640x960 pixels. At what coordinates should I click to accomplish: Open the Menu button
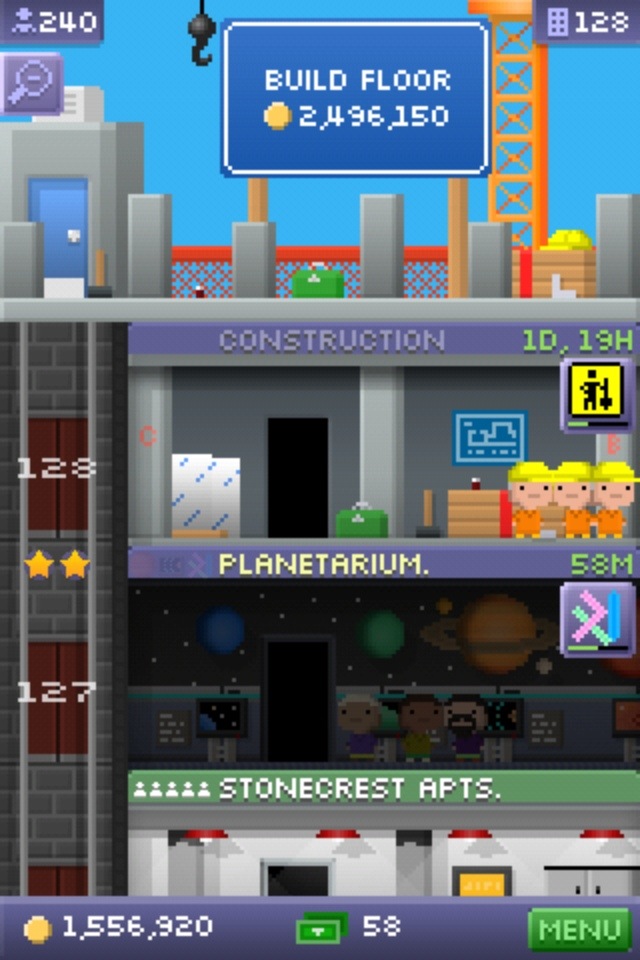pos(579,929)
